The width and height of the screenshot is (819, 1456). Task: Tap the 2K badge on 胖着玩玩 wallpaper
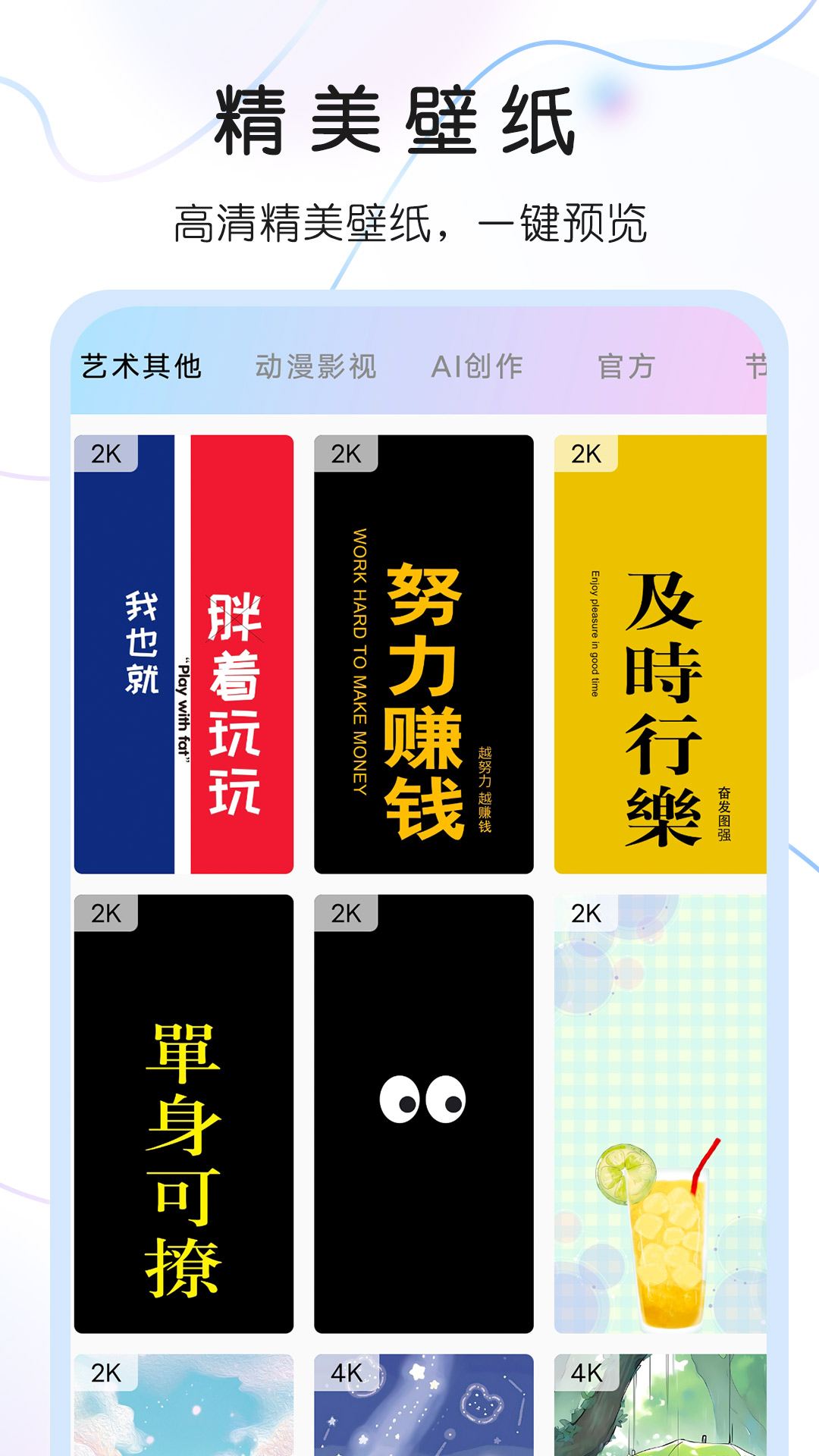pos(106,454)
